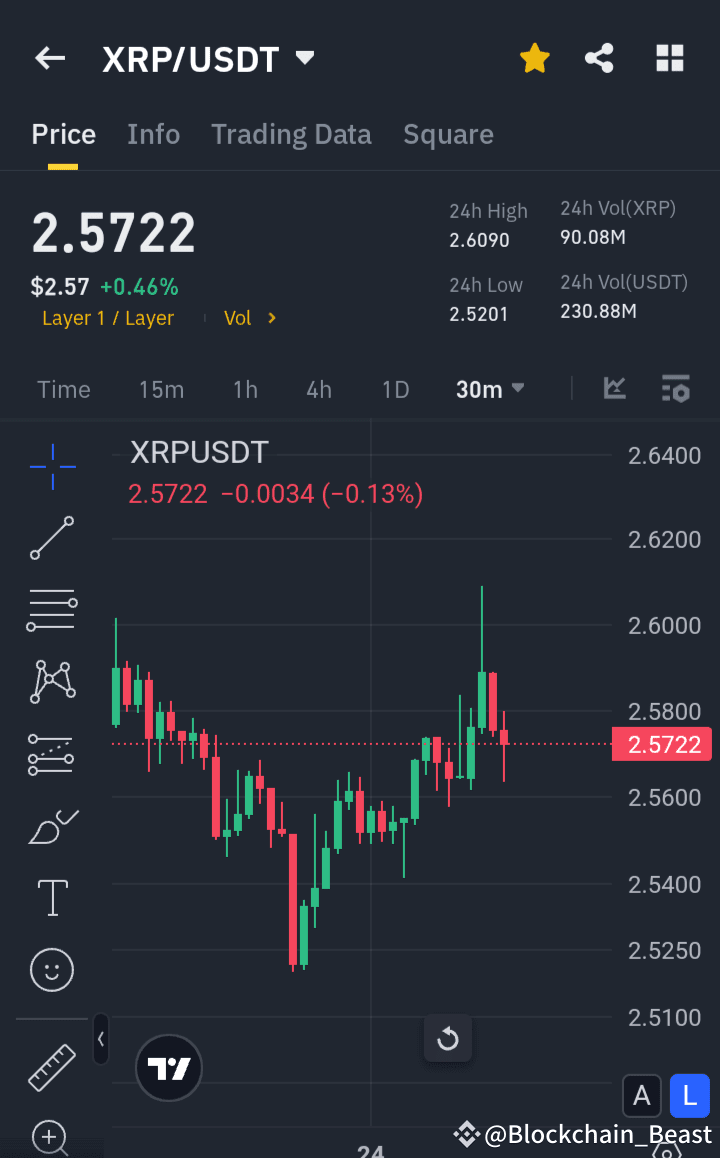Viewport: 720px width, 1158px height.
Task: Toggle favorite star for XRP/USDT
Action: 534,58
